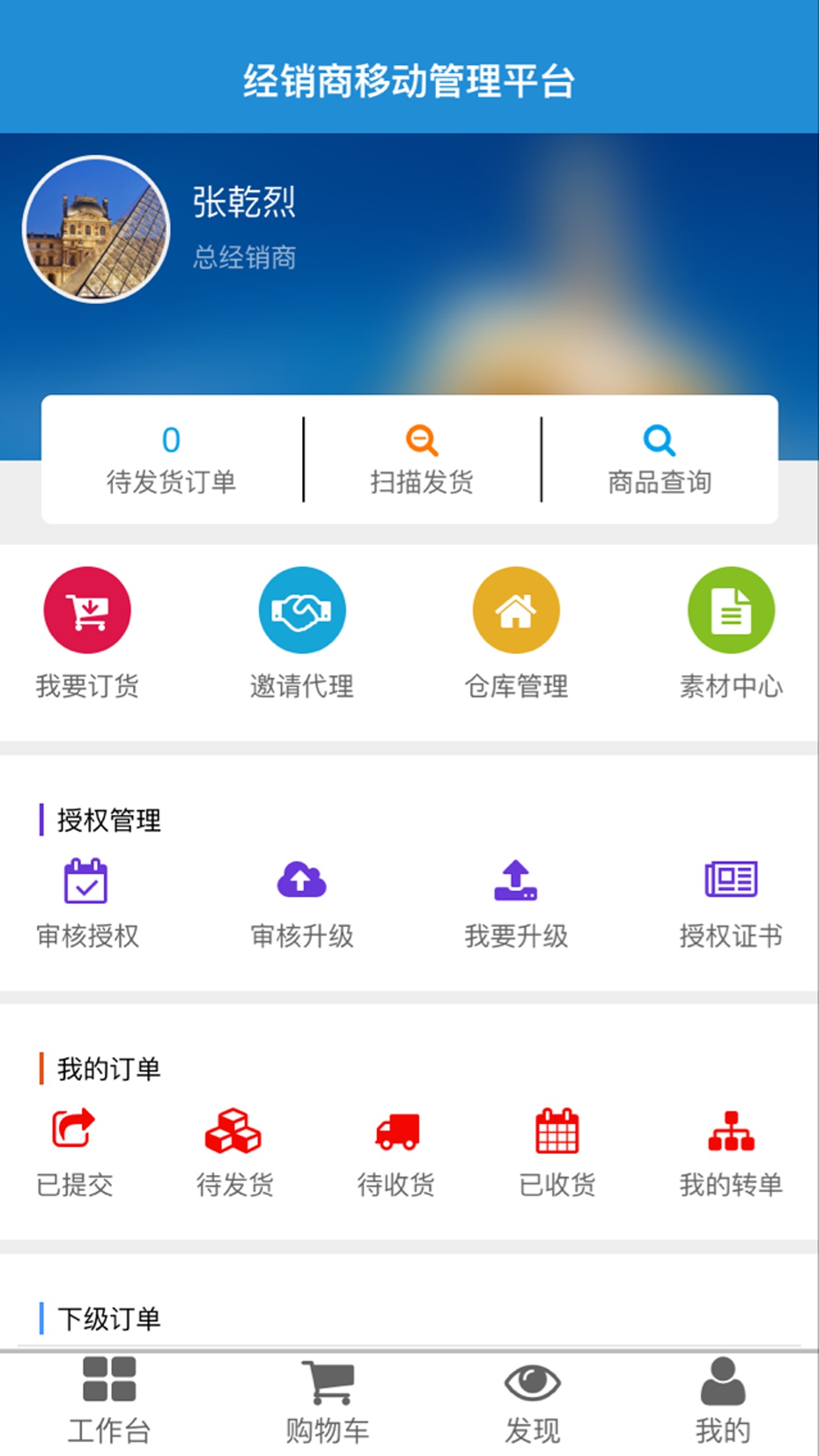Open 我的转单 transferred orders
Image resolution: width=819 pixels, height=1456 pixels.
(x=731, y=1153)
